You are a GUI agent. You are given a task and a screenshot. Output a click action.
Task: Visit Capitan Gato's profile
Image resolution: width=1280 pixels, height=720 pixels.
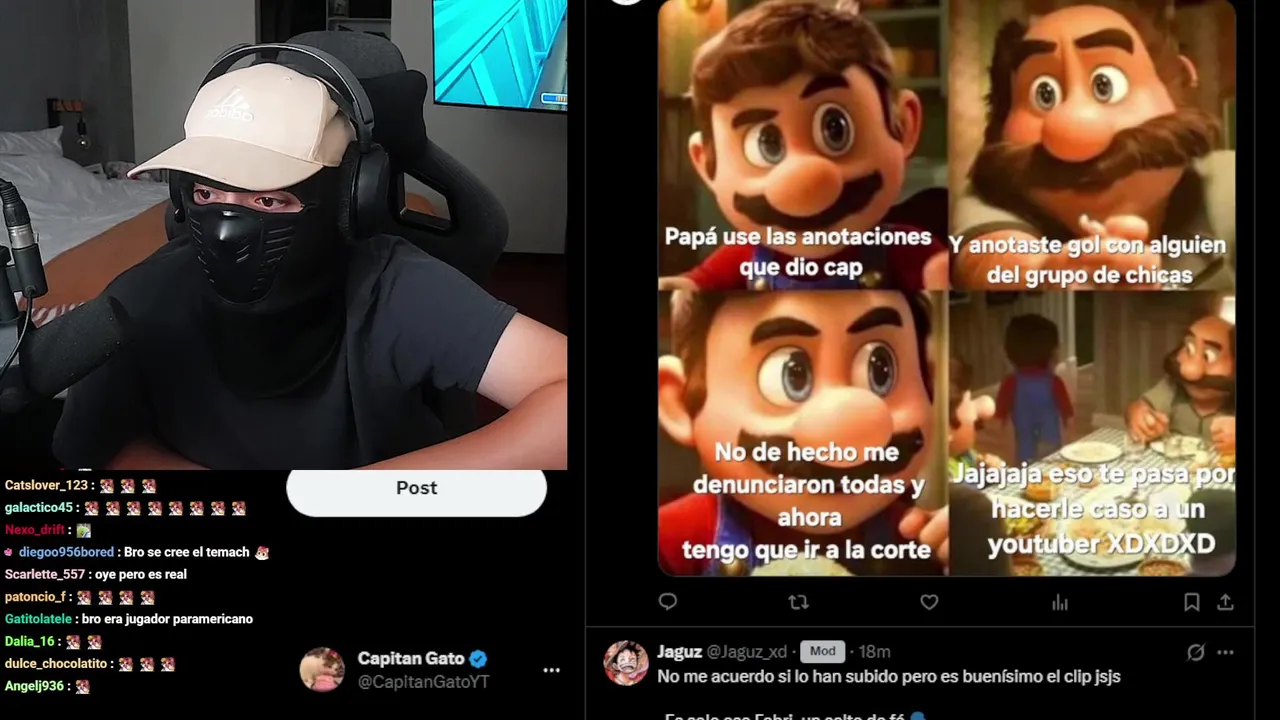411,659
